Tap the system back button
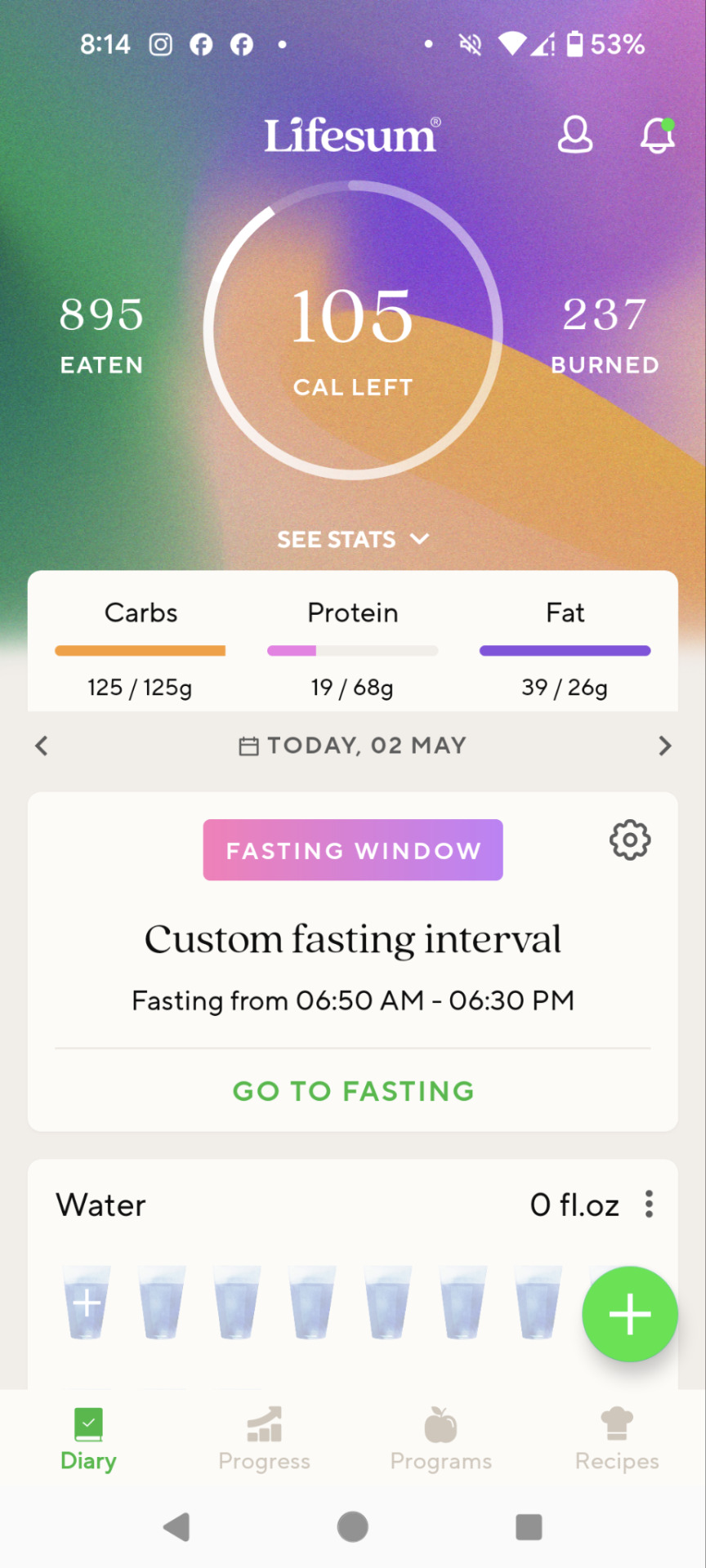The width and height of the screenshot is (706, 1568). [x=176, y=1526]
